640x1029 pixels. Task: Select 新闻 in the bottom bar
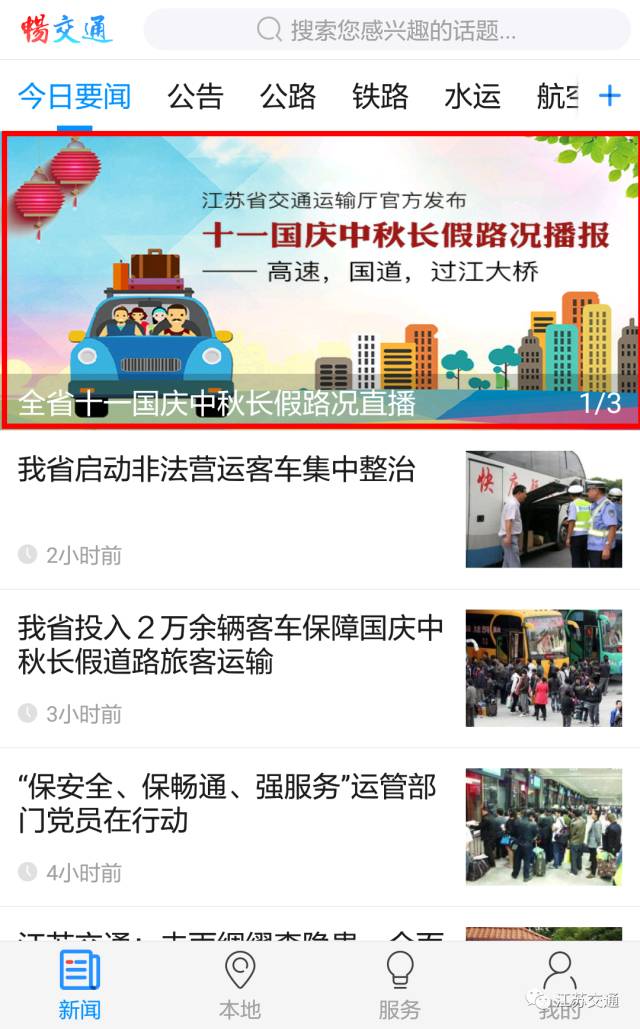[x=79, y=985]
